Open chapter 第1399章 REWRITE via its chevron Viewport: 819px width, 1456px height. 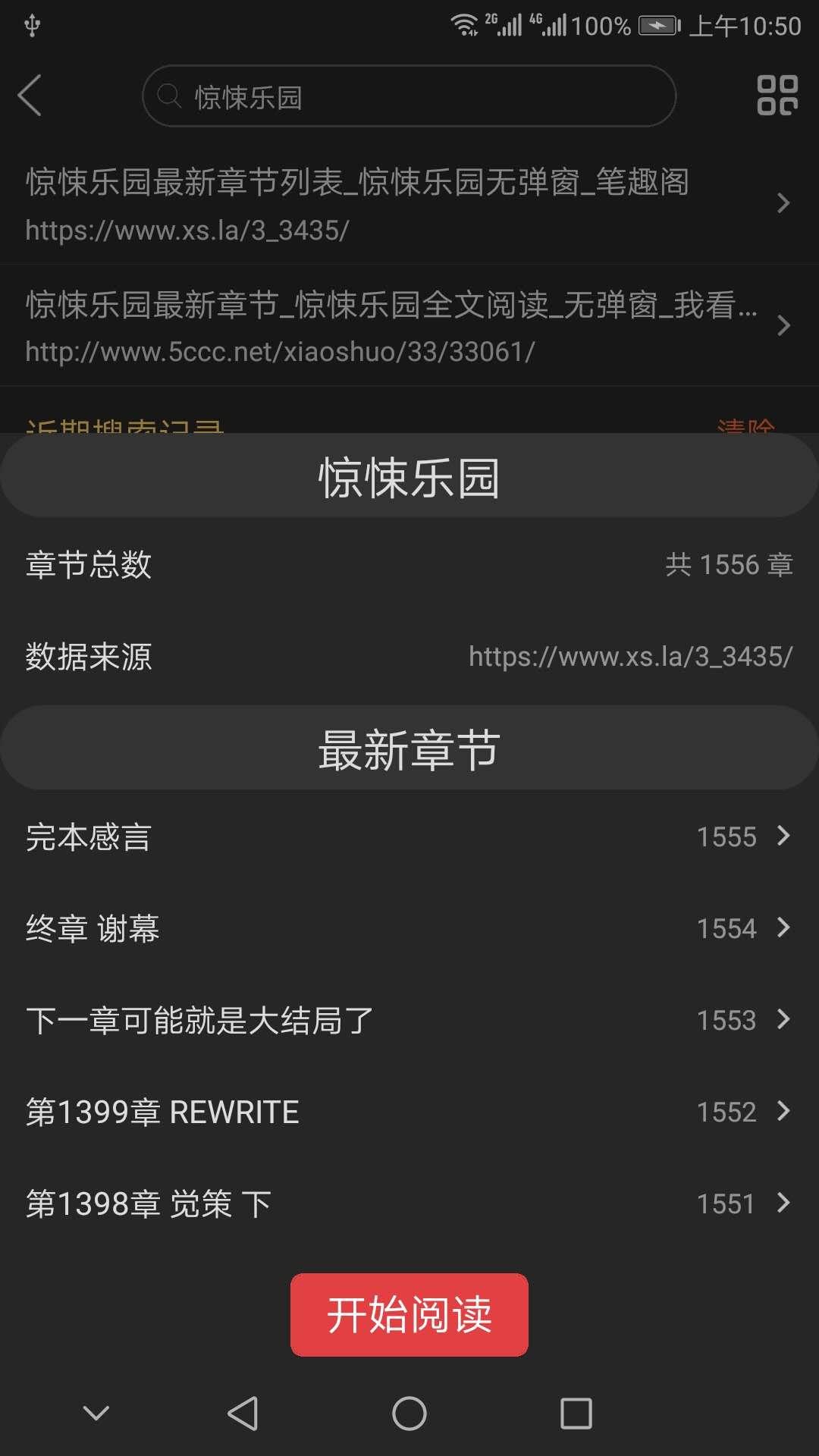point(784,1112)
